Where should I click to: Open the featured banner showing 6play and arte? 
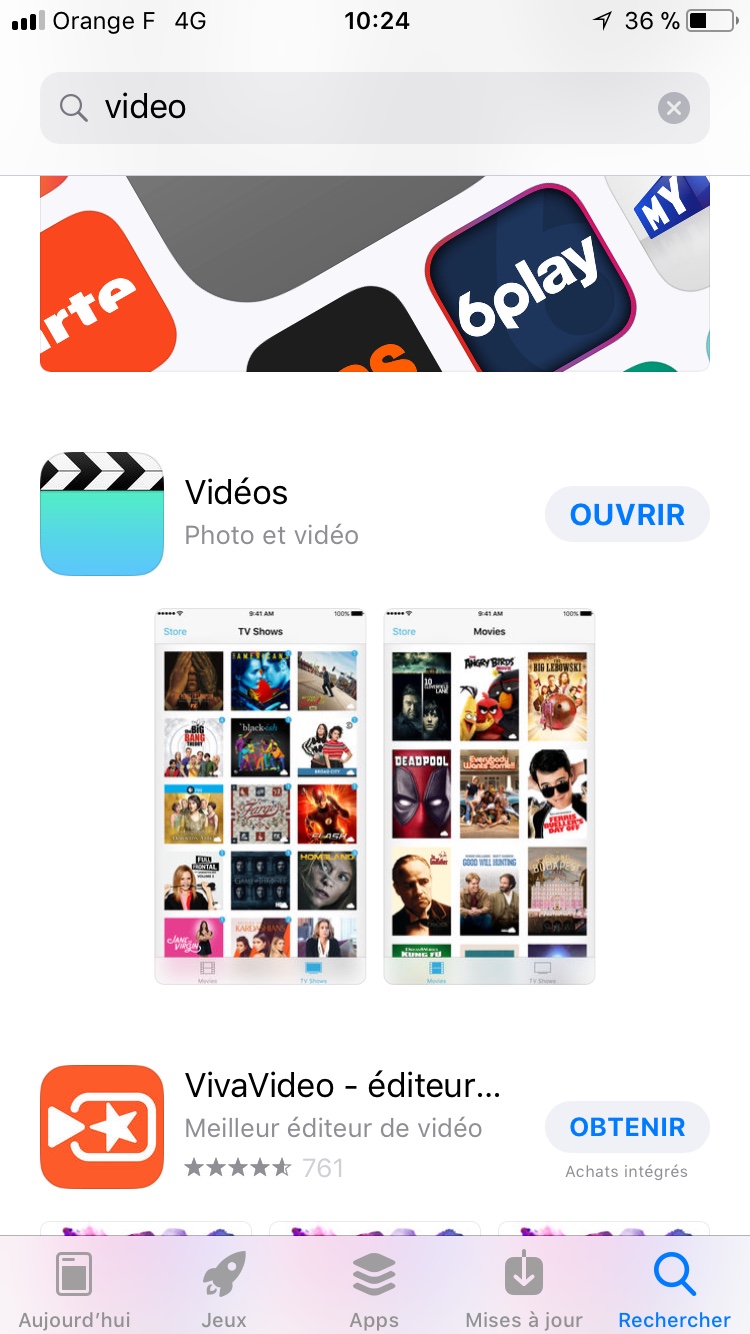click(375, 272)
